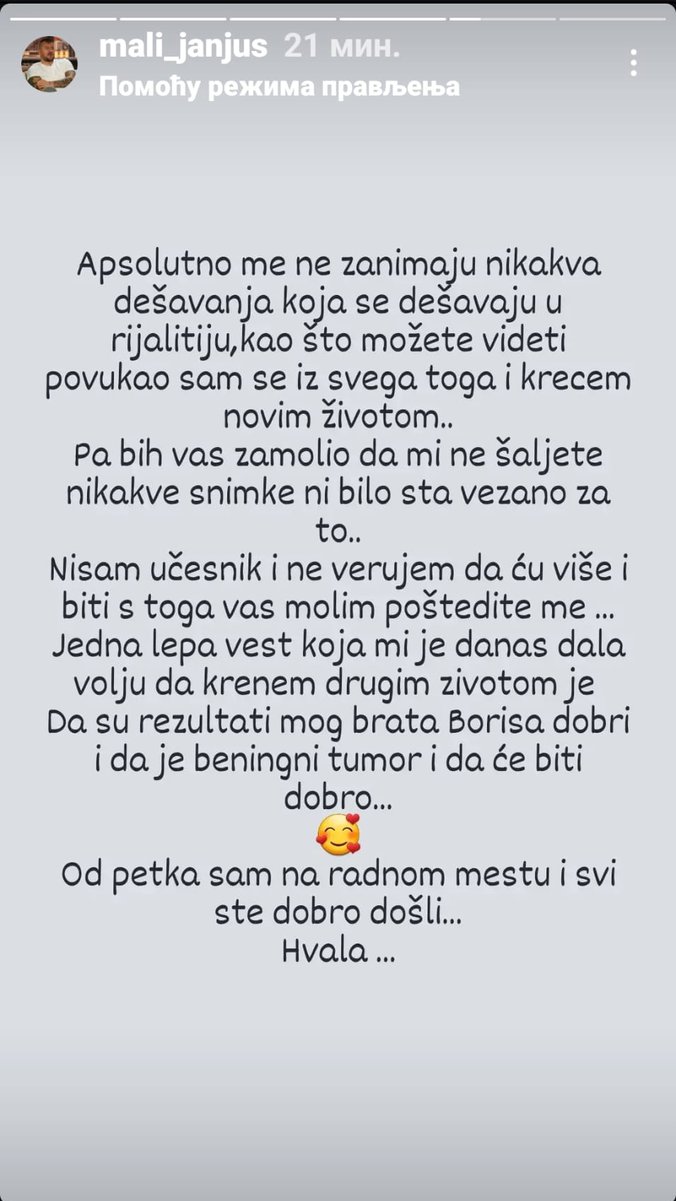Image resolution: width=676 pixels, height=1201 pixels.
Task: Tap the create mode label
Action: (x=280, y=87)
